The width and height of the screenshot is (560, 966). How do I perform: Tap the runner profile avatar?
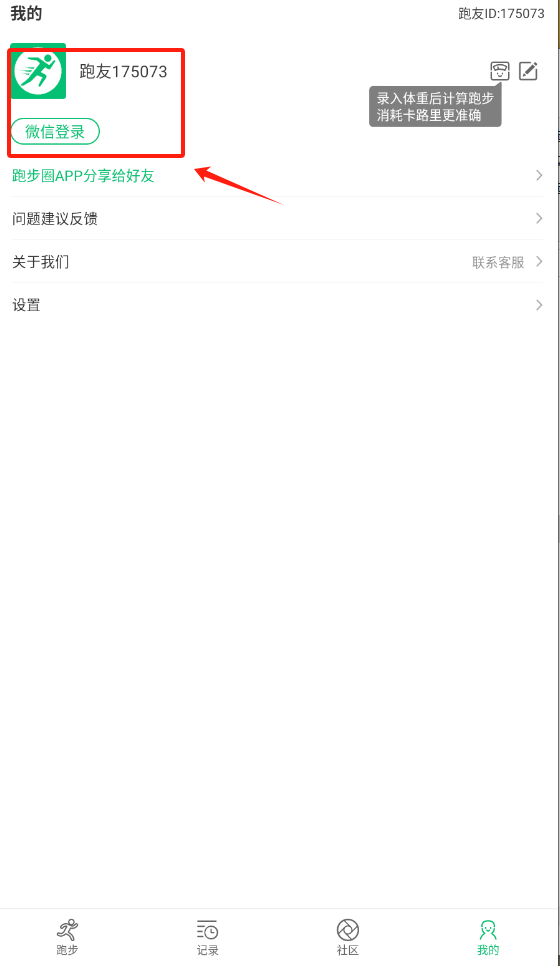pyautogui.click(x=38, y=71)
